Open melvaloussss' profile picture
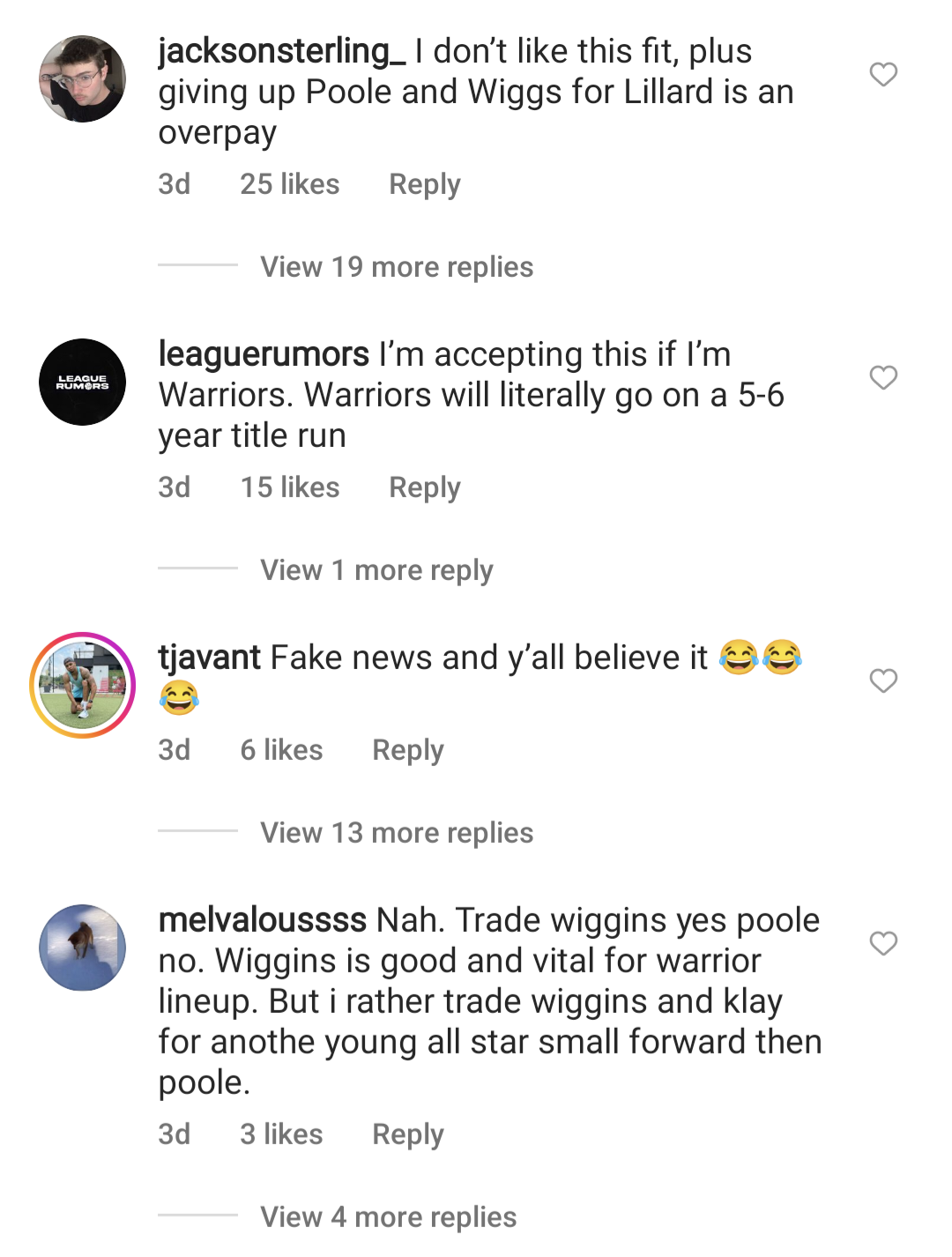952x1257 pixels. point(83,948)
